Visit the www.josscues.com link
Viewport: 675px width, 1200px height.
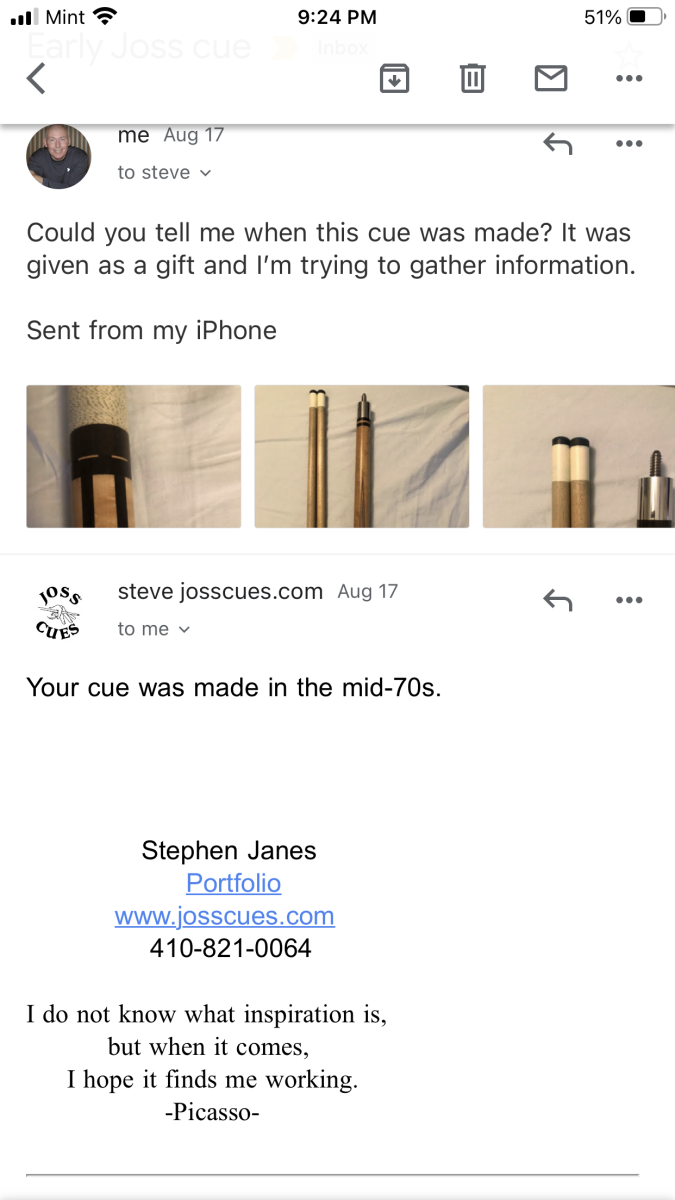pyautogui.click(x=225, y=916)
